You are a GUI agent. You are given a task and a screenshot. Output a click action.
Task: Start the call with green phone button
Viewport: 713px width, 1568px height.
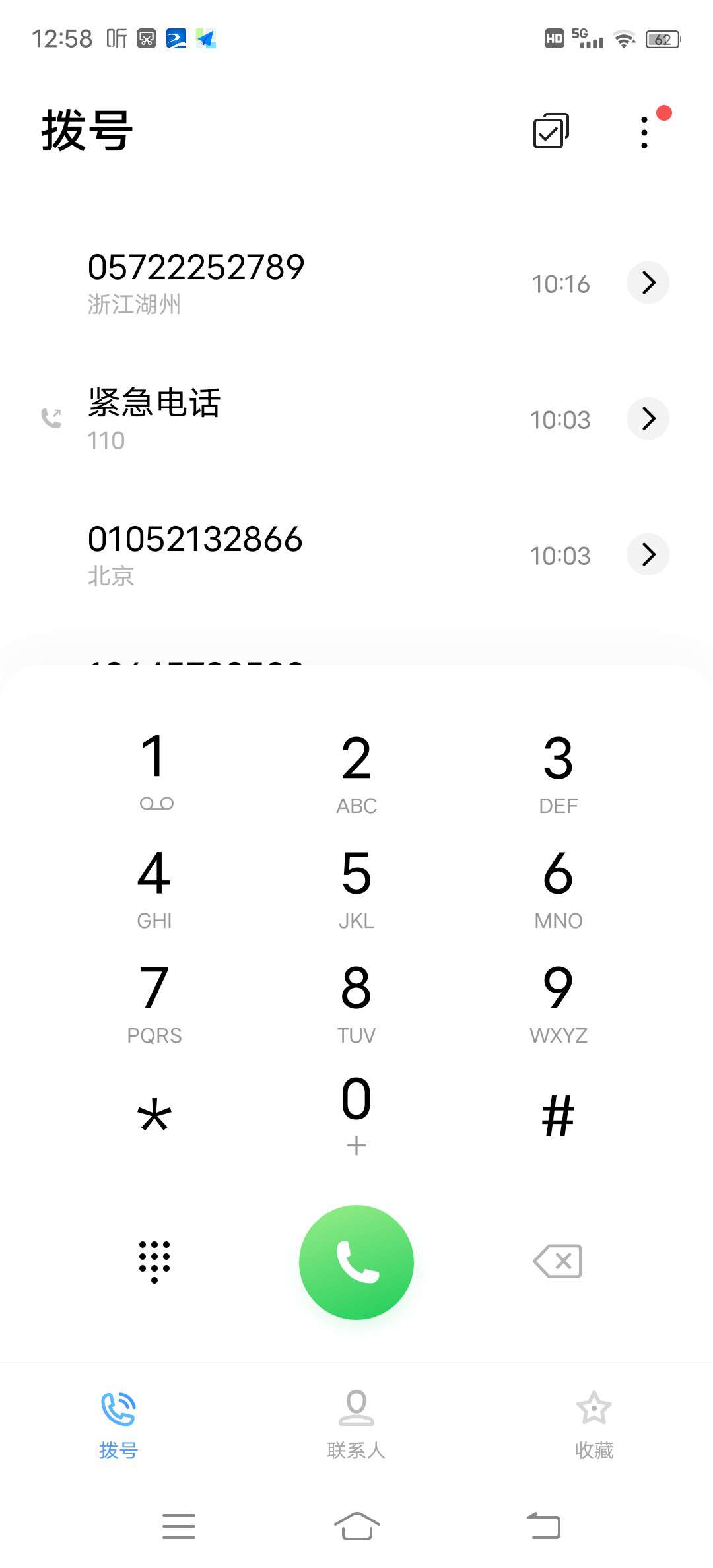pos(356,1262)
